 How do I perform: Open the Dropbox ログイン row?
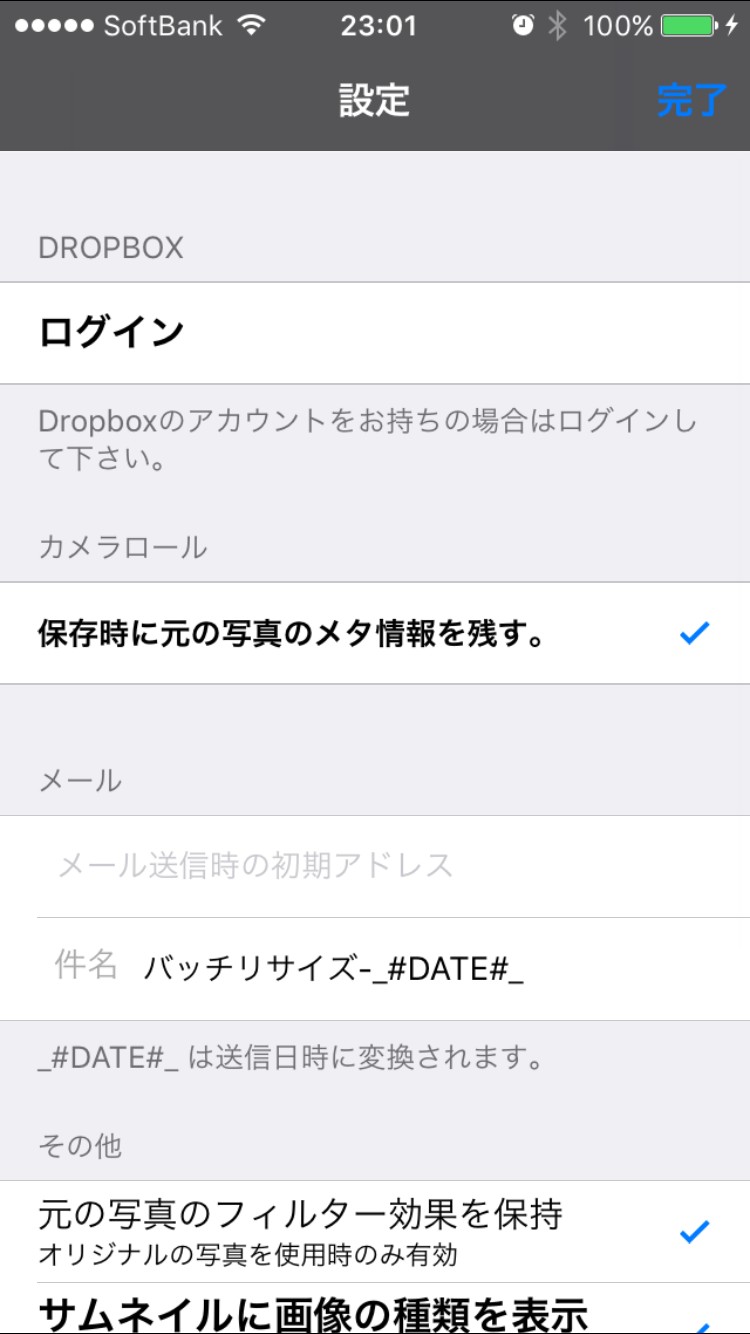pos(375,333)
